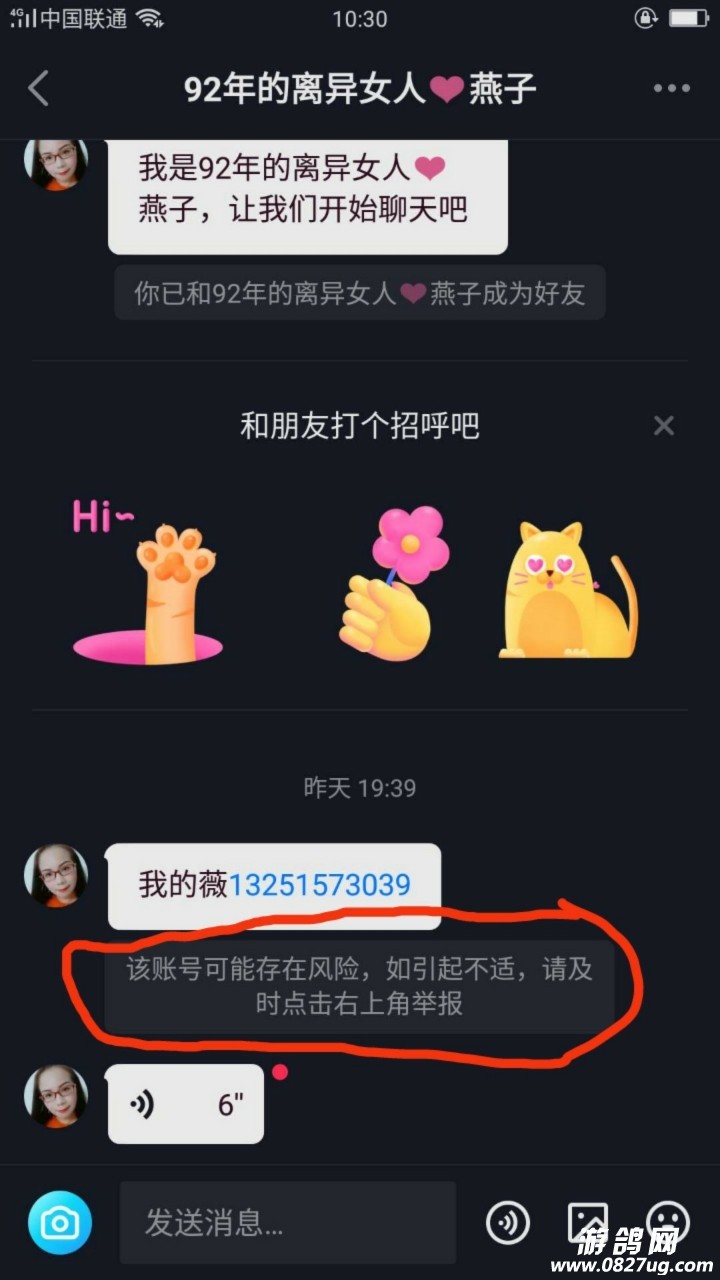This screenshot has height=1280, width=720.
Task: Tap the voice message icon
Action: [508, 1222]
